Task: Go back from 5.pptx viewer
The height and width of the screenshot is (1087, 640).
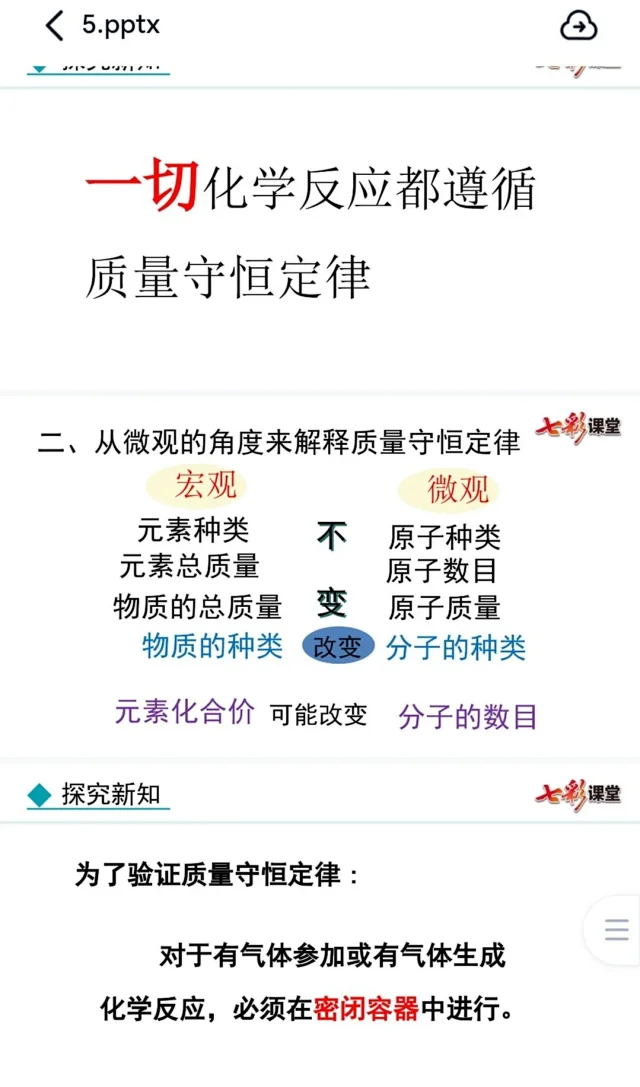Action: pyautogui.click(x=54, y=26)
